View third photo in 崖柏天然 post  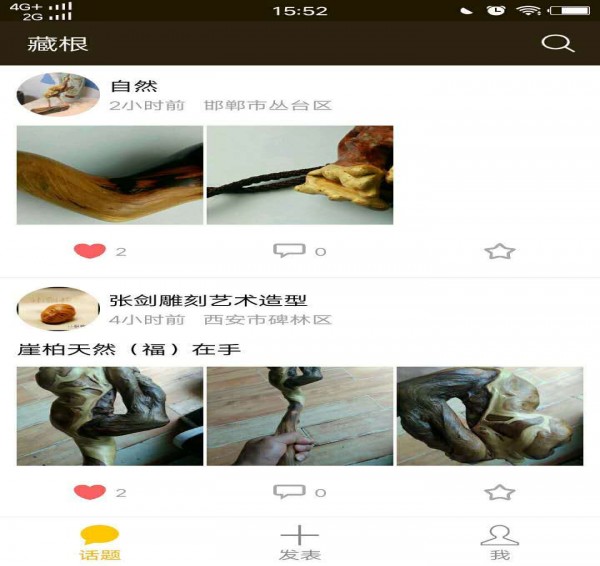[489, 416]
